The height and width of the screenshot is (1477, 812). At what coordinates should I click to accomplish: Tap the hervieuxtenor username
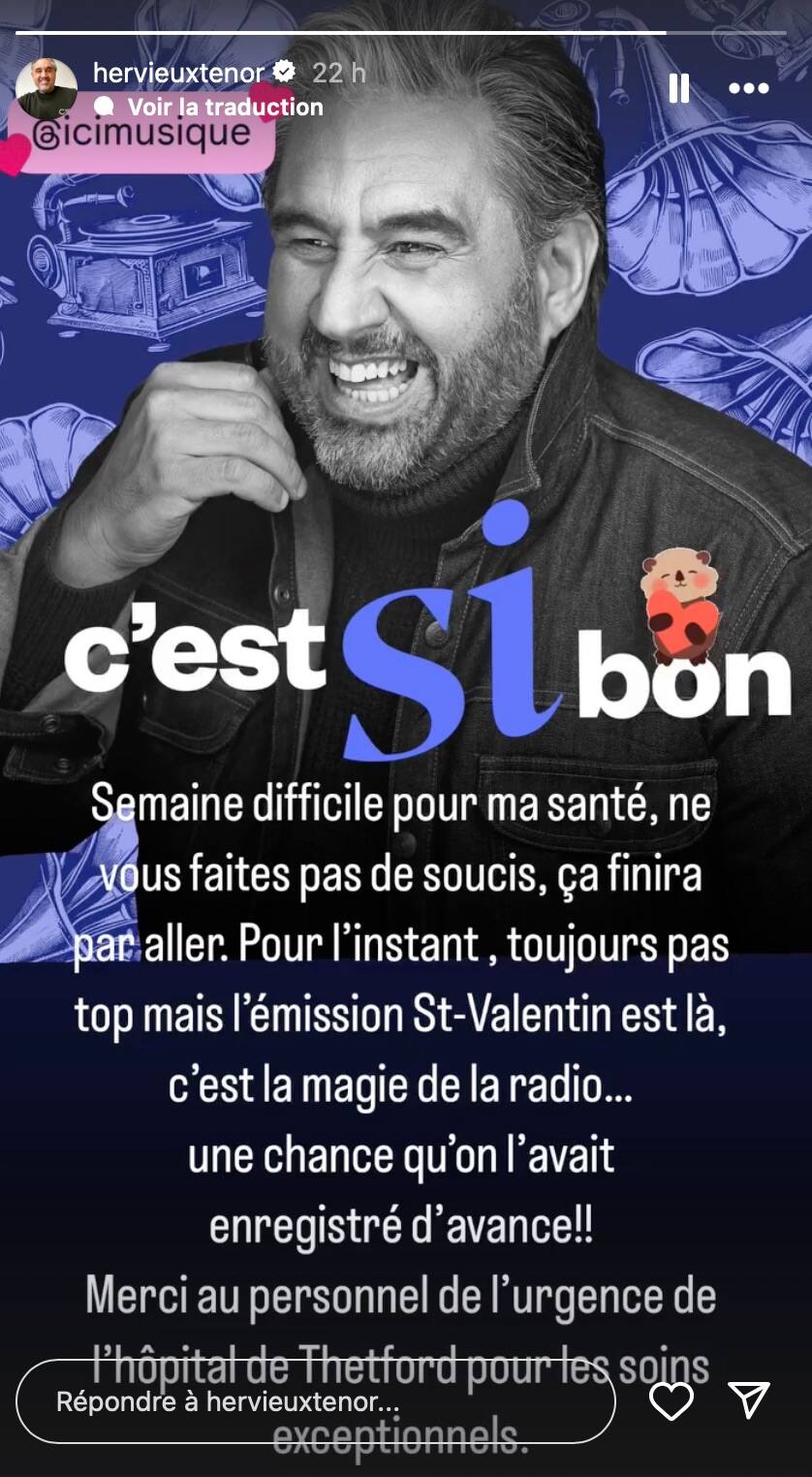(x=179, y=72)
